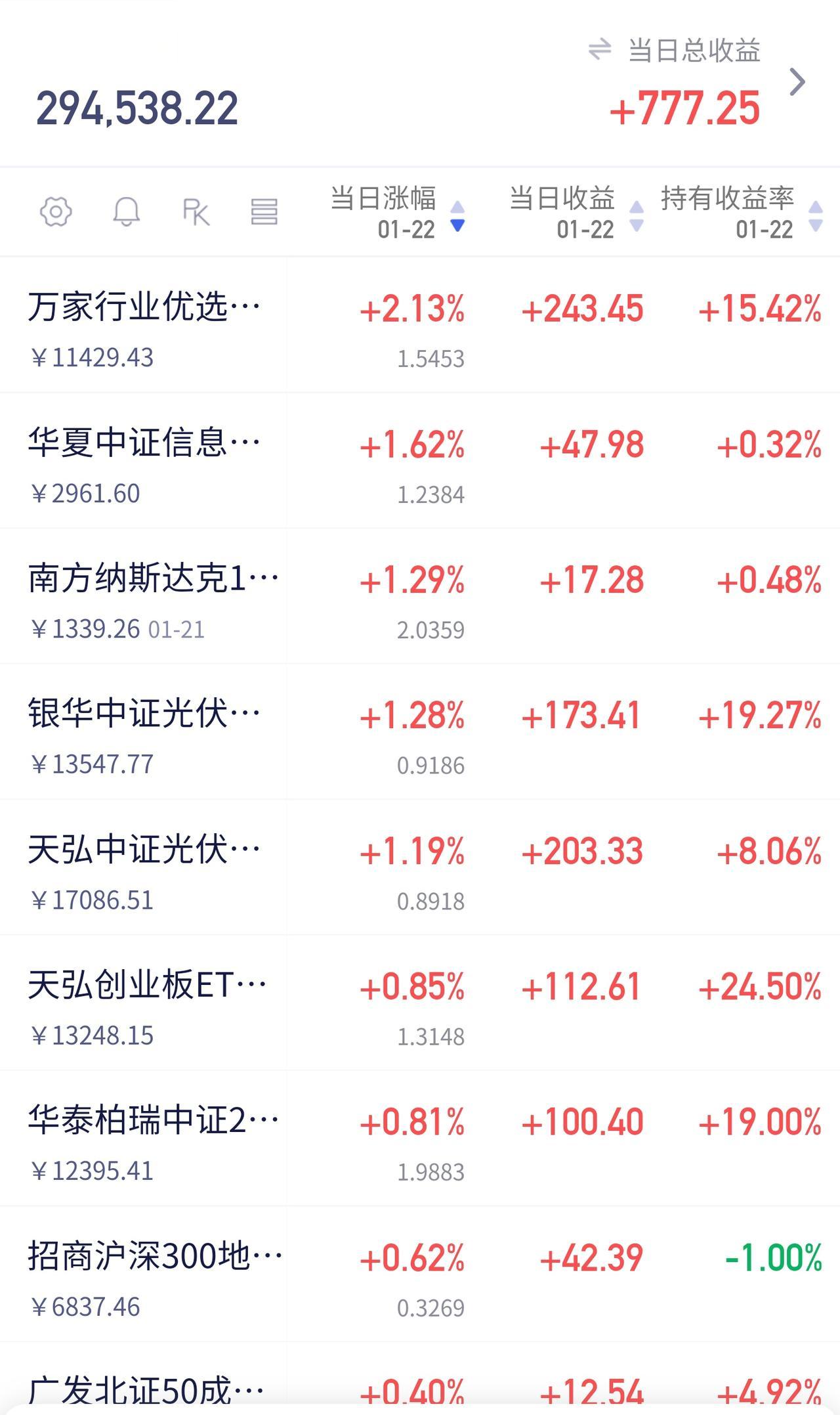Open the settings gear icon
The width and height of the screenshot is (840, 1415).
click(56, 212)
